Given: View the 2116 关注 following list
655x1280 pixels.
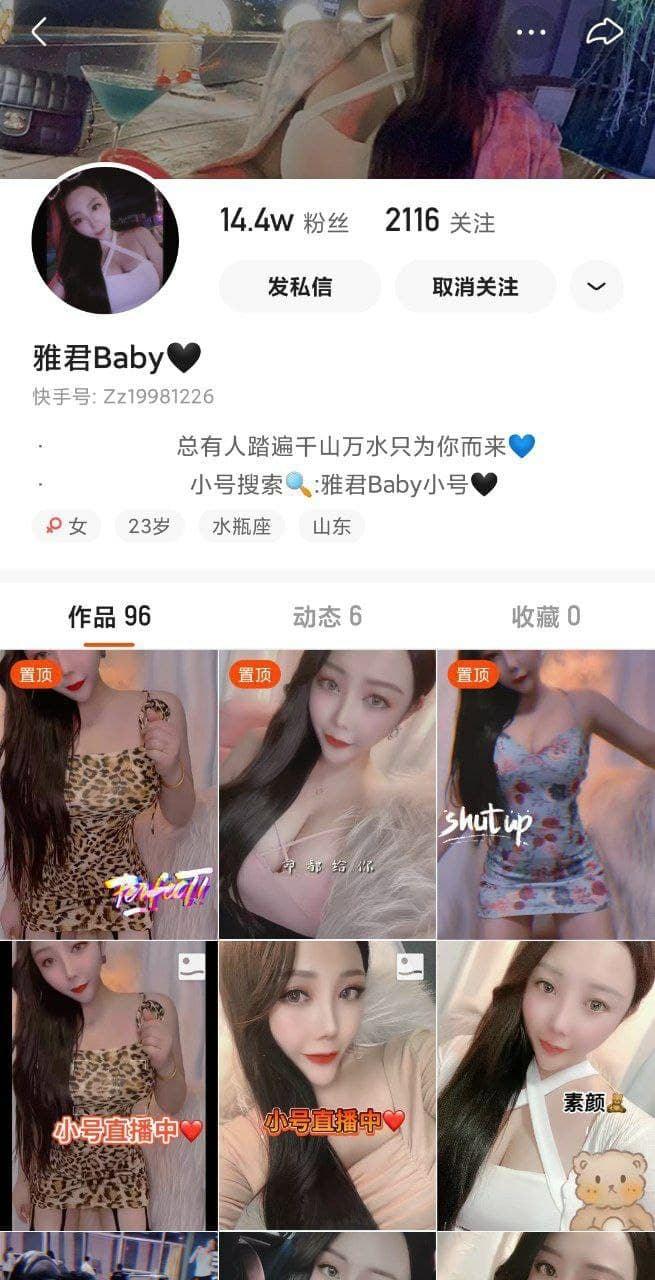Looking at the screenshot, I should coord(439,221).
